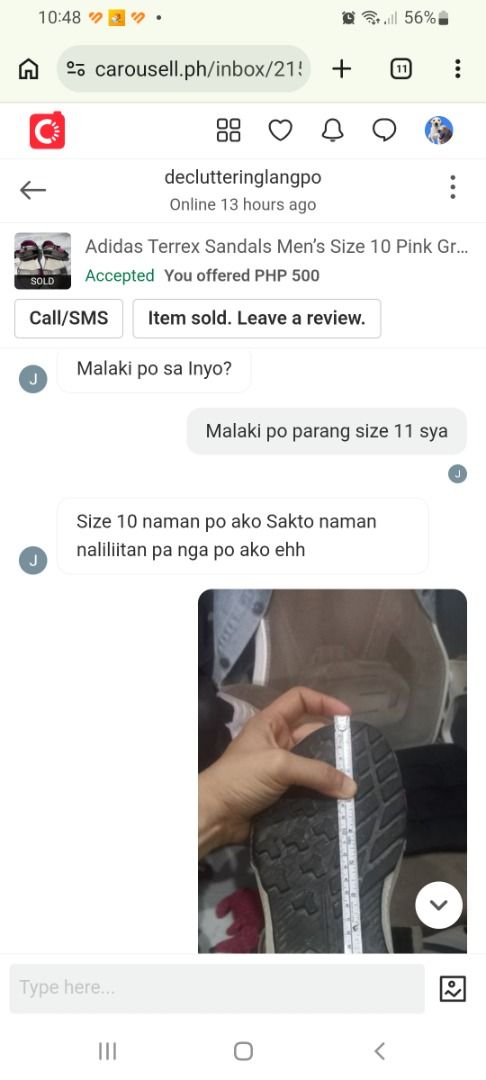
Task: View liked items via heart icon
Action: [x=280, y=130]
